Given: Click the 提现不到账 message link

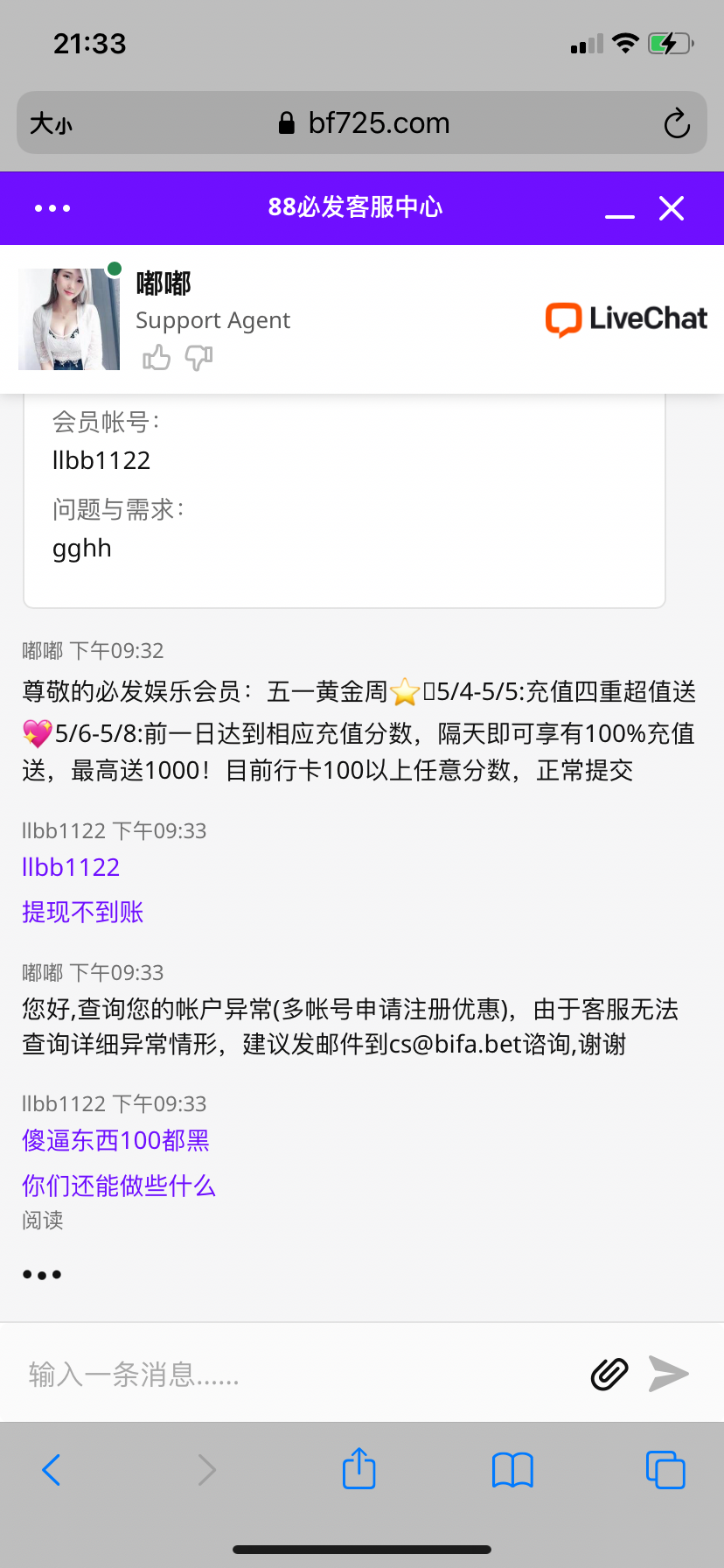Looking at the screenshot, I should click(82, 912).
